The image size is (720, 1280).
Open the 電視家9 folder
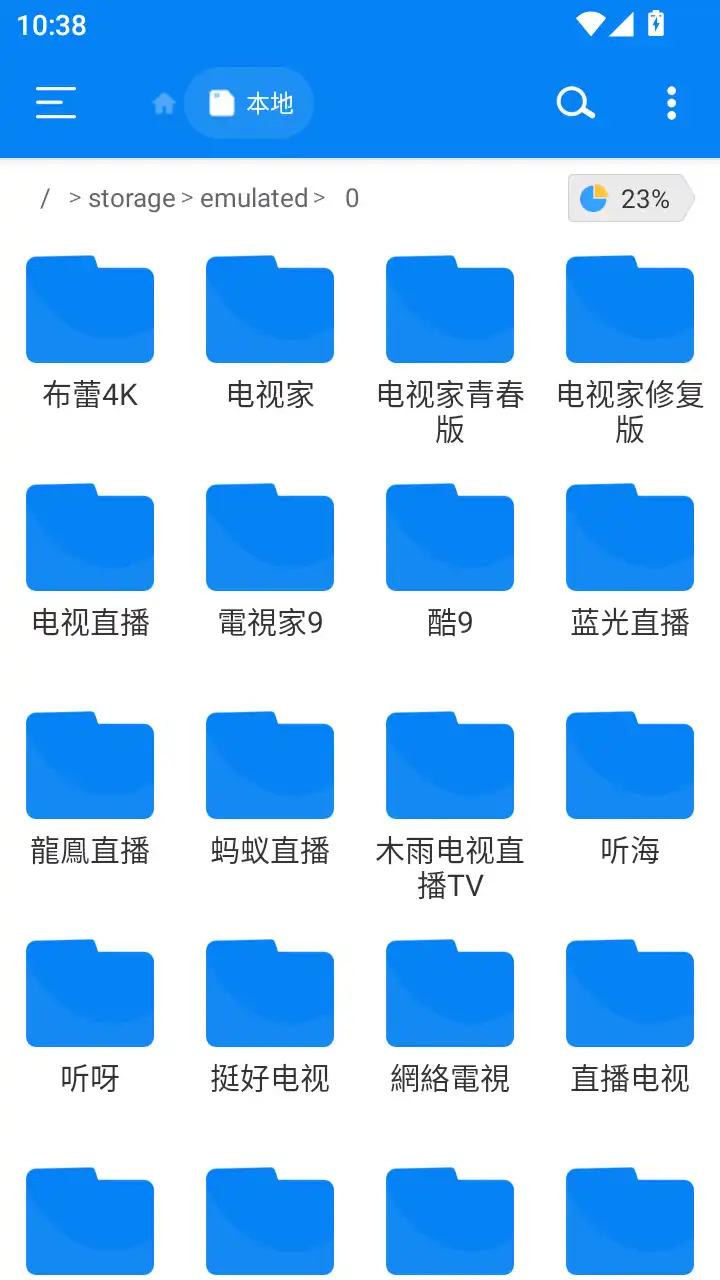(x=270, y=537)
